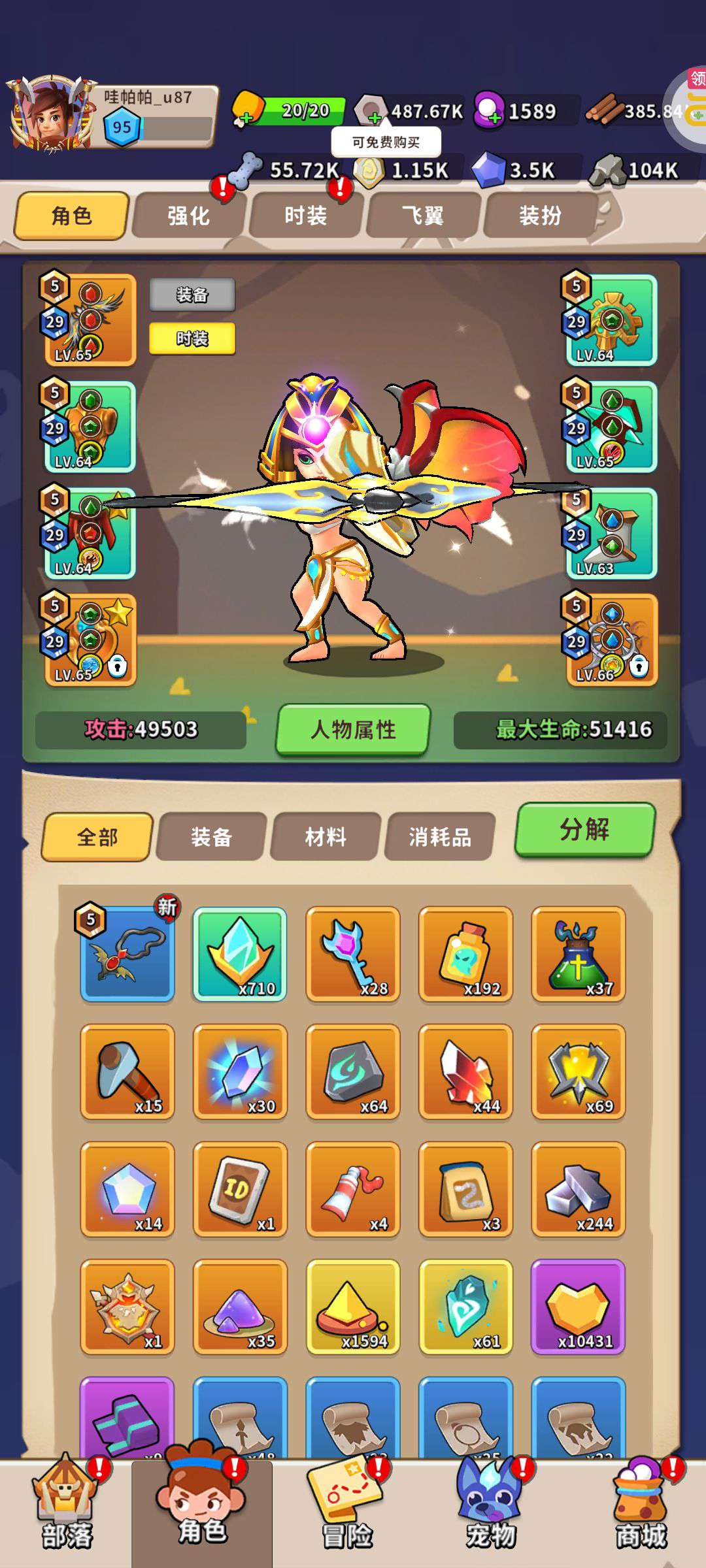Open 人物属性 character stats
This screenshot has height=1568, width=706.
coord(353,729)
